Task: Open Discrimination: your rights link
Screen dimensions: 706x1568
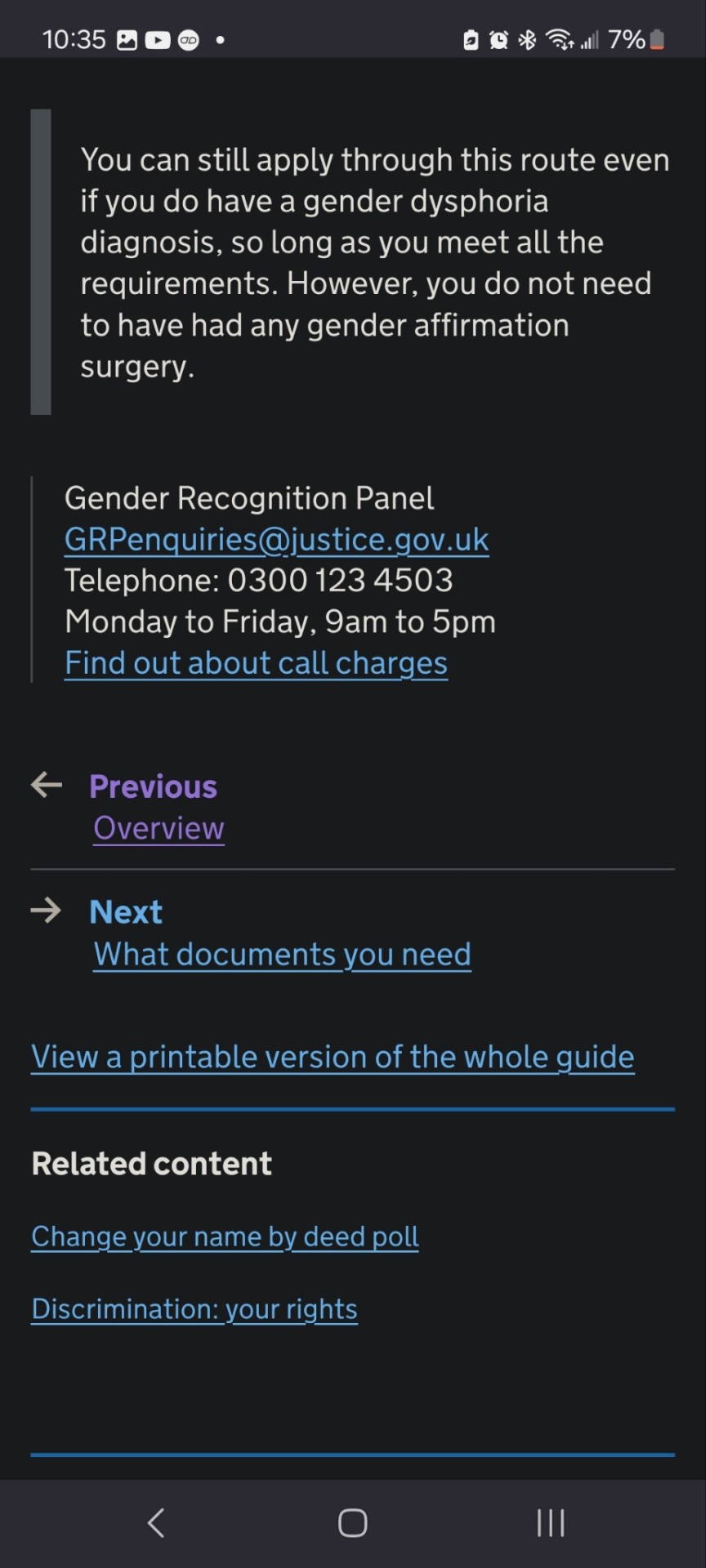Action: coord(194,1309)
